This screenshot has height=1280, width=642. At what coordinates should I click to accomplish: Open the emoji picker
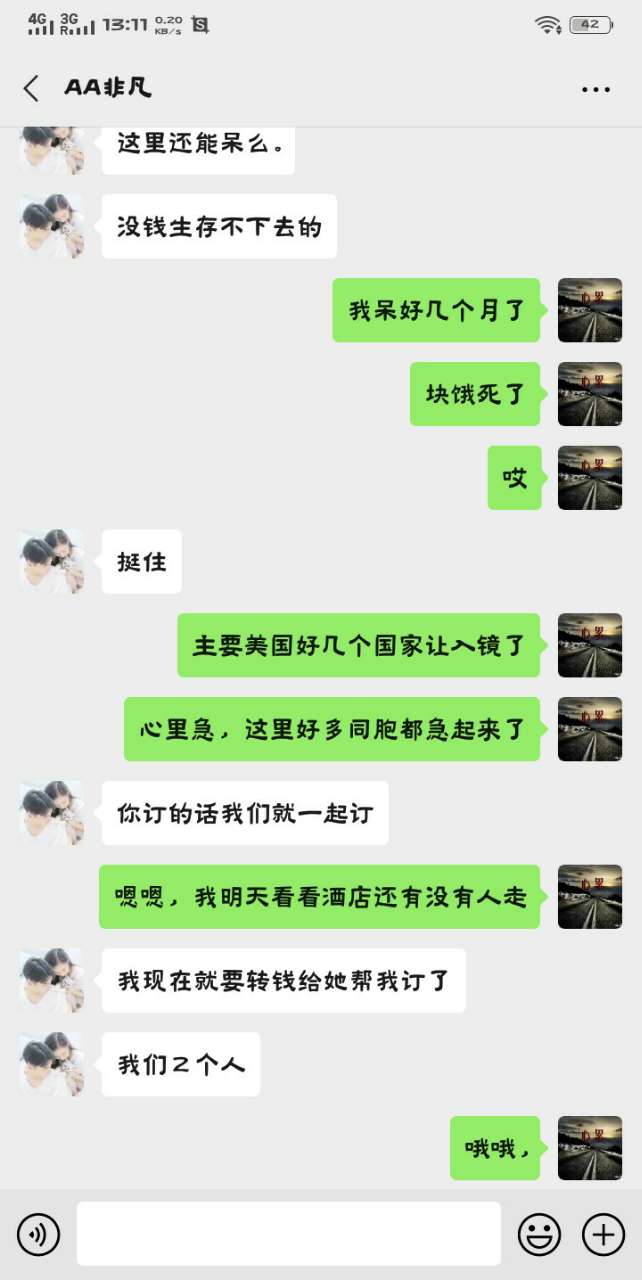(x=539, y=1236)
